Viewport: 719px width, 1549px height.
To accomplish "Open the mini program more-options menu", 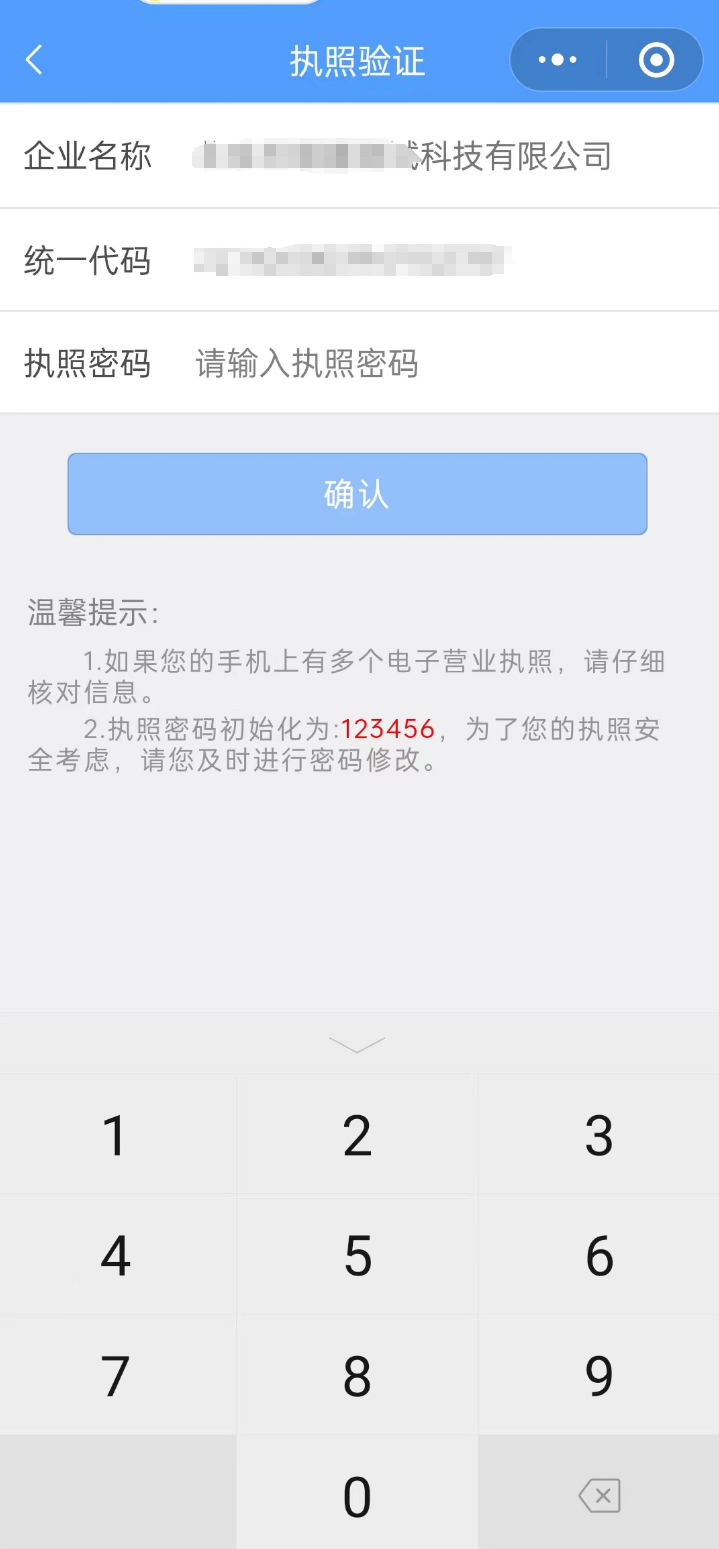I will (557, 60).
